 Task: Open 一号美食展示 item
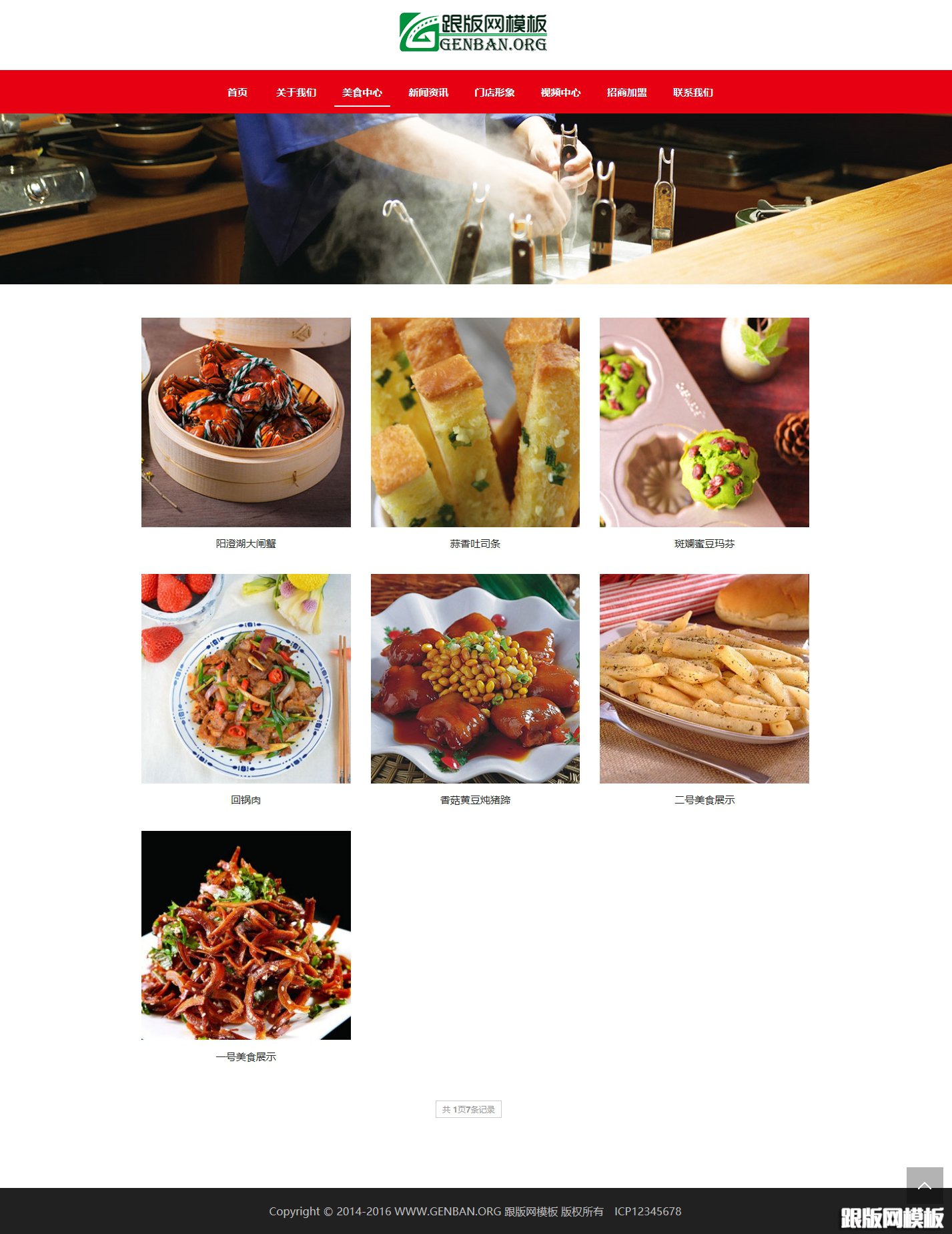(x=246, y=935)
